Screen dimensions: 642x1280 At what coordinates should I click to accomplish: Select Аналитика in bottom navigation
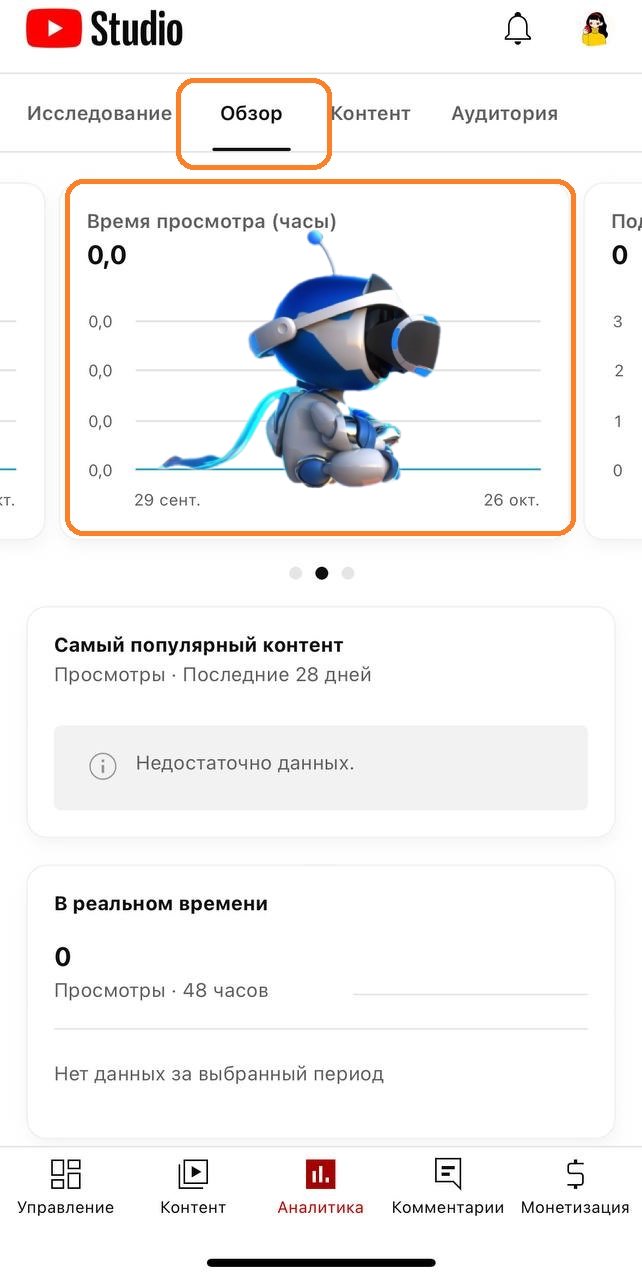click(320, 1187)
